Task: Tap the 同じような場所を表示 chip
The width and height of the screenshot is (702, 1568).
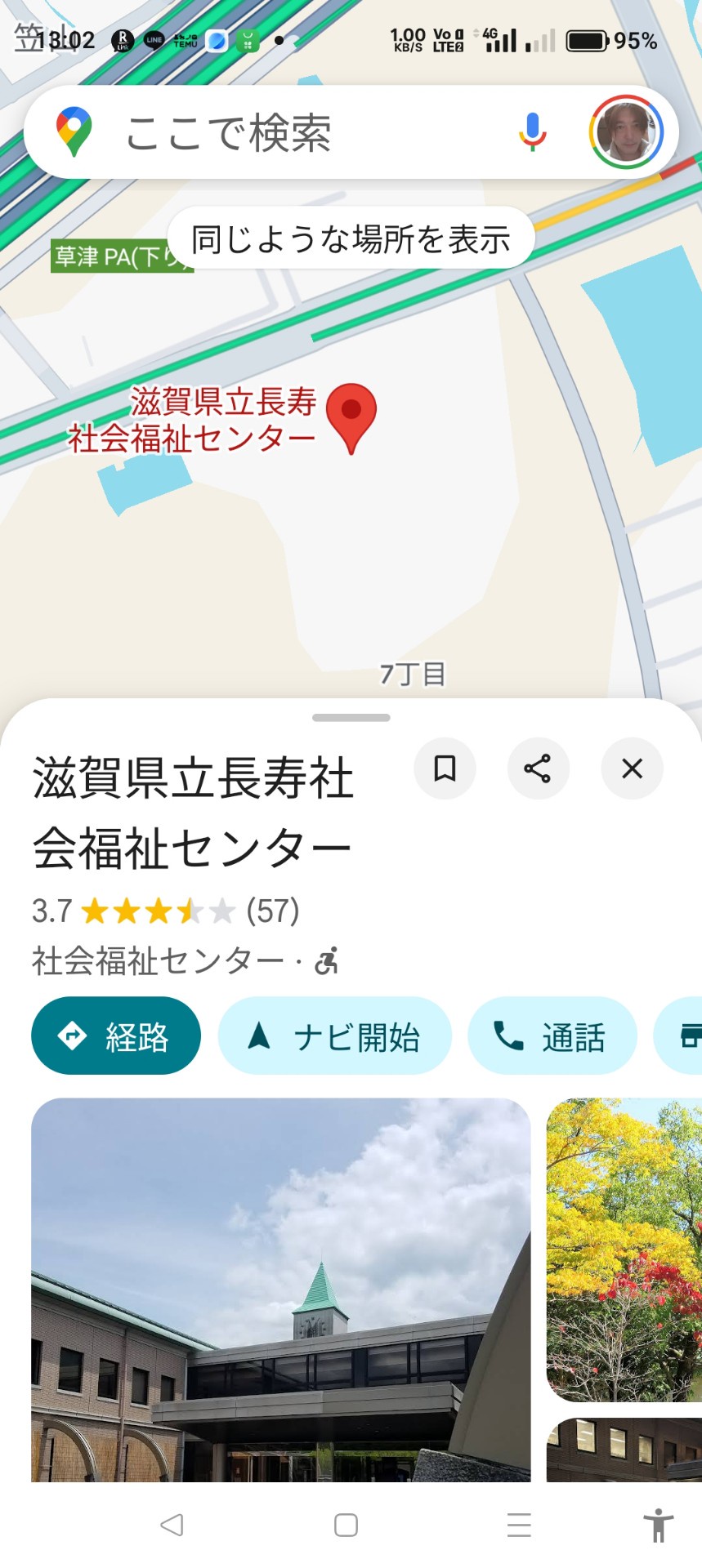Action: click(x=351, y=239)
